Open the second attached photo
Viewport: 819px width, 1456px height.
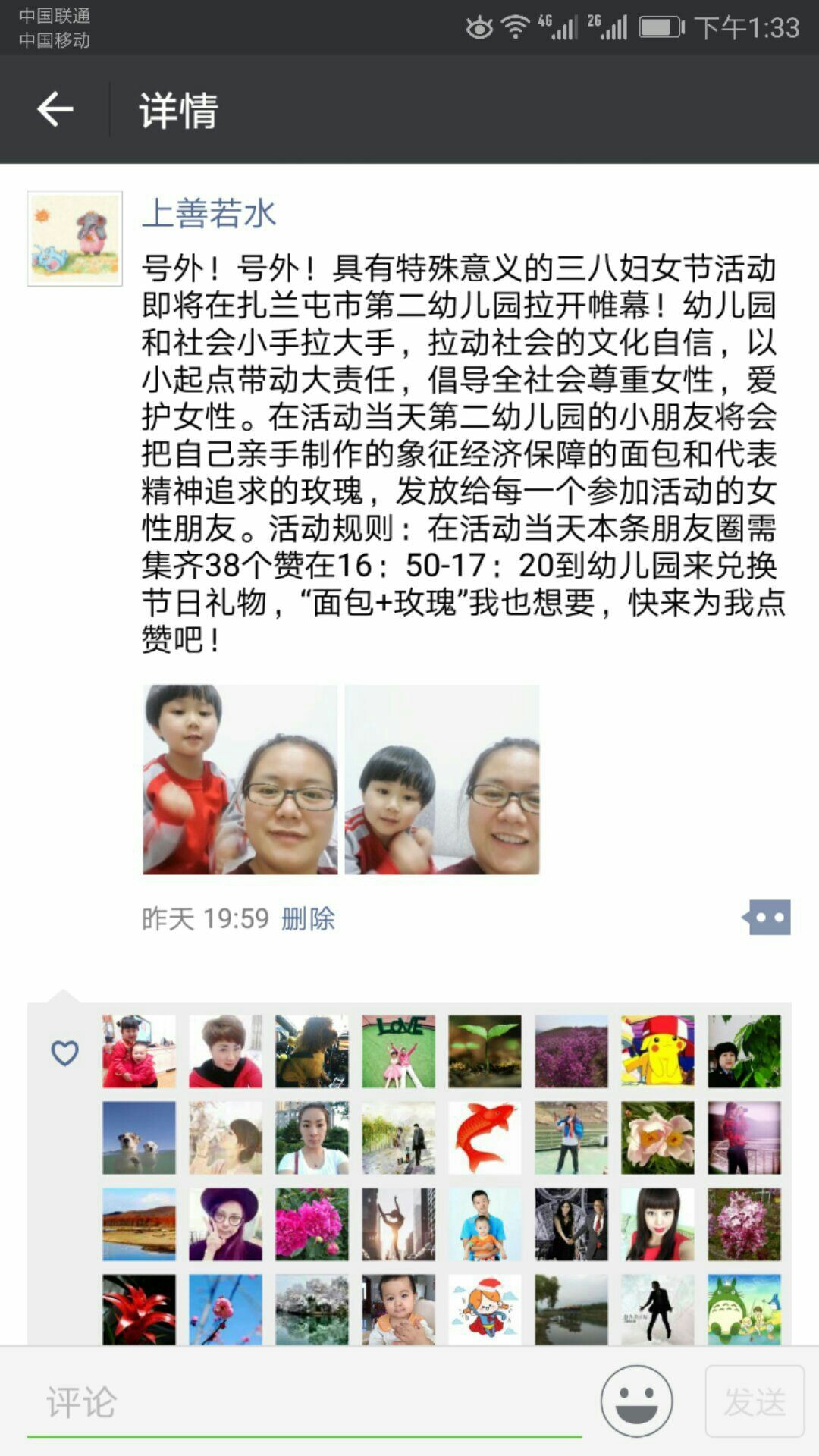[x=442, y=780]
